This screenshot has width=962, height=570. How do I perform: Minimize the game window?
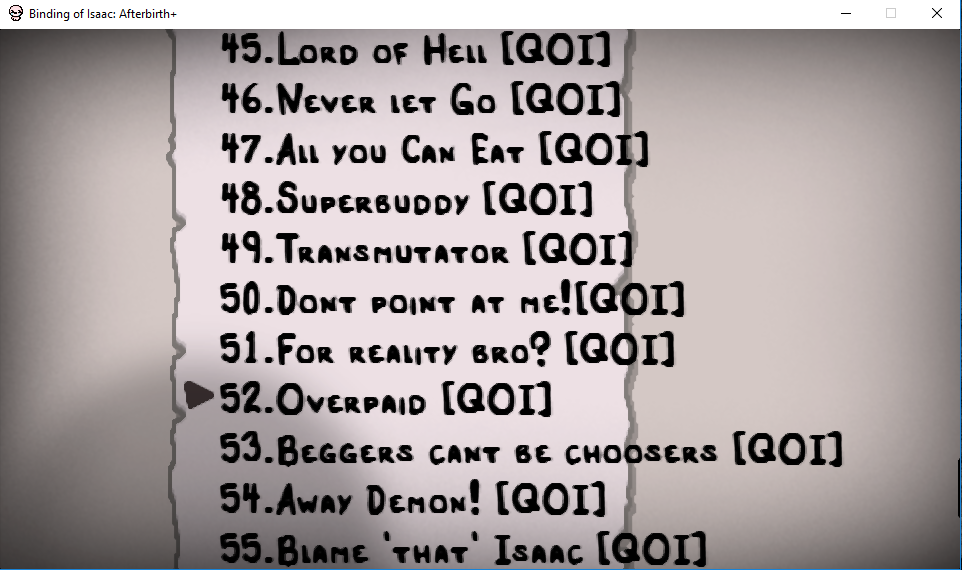click(845, 14)
